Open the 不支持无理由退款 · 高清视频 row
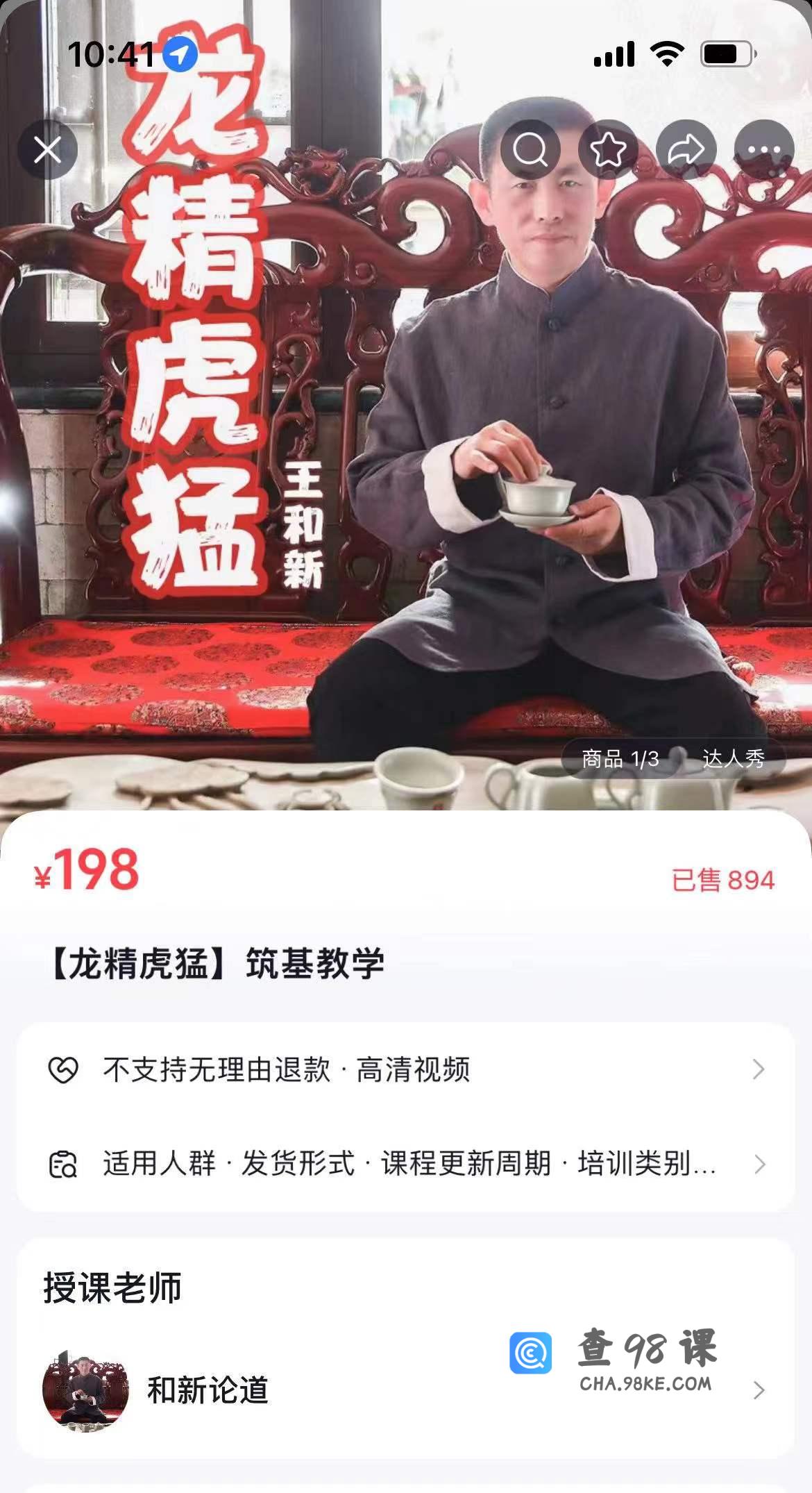Viewport: 812px width, 1493px height. (x=406, y=1069)
